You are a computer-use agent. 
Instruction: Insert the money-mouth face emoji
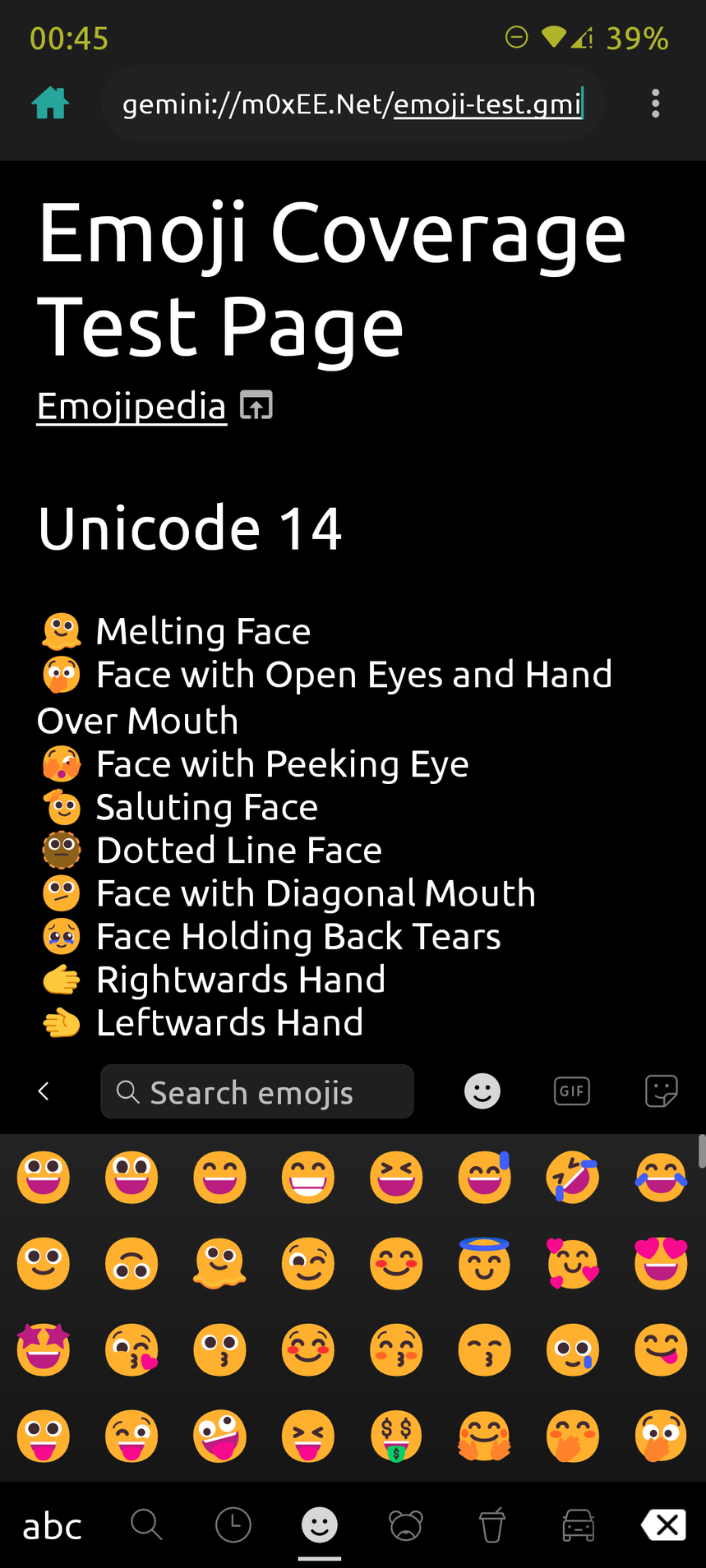(396, 1437)
